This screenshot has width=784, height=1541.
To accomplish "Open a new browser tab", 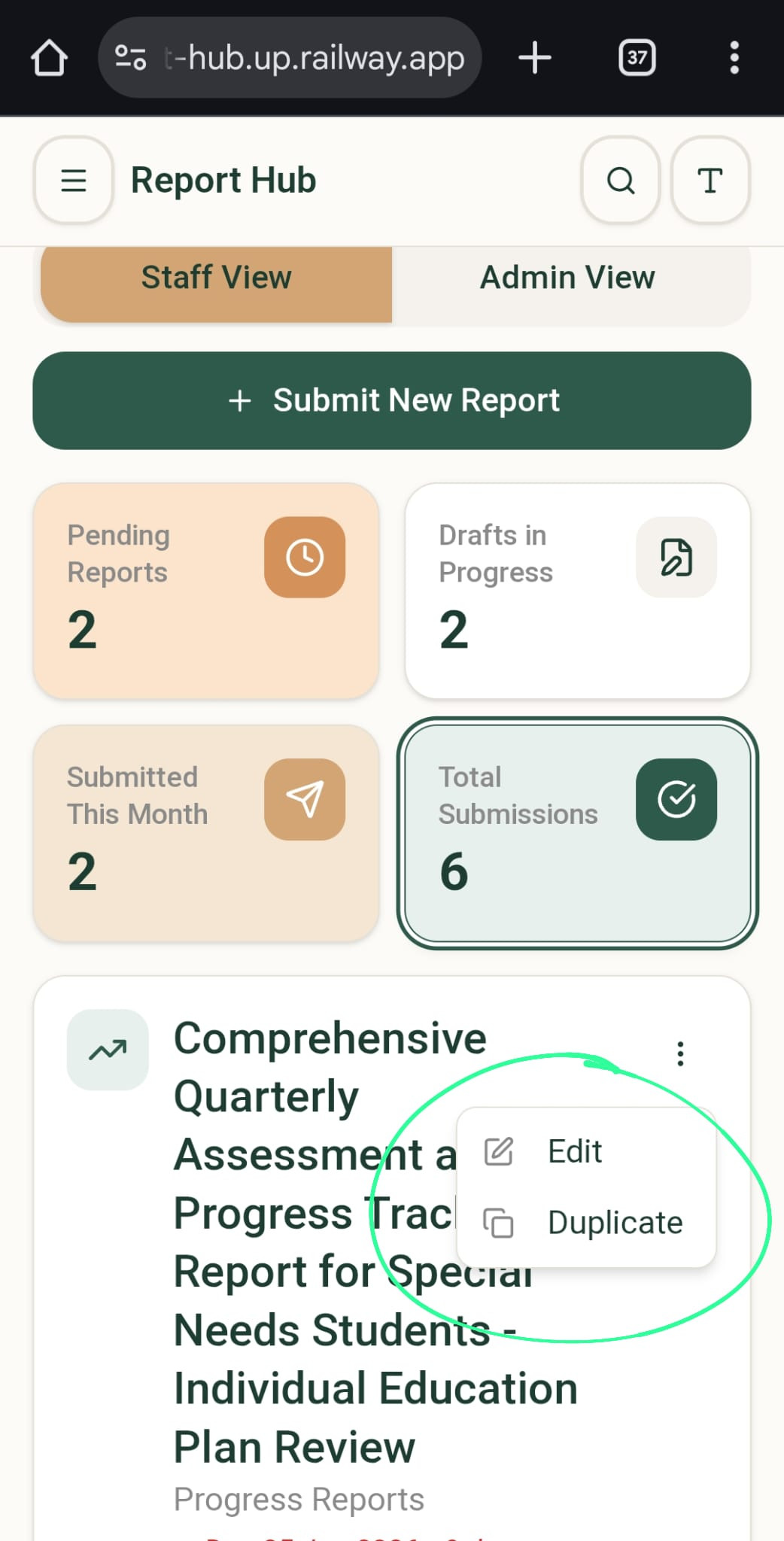I will 535,58.
